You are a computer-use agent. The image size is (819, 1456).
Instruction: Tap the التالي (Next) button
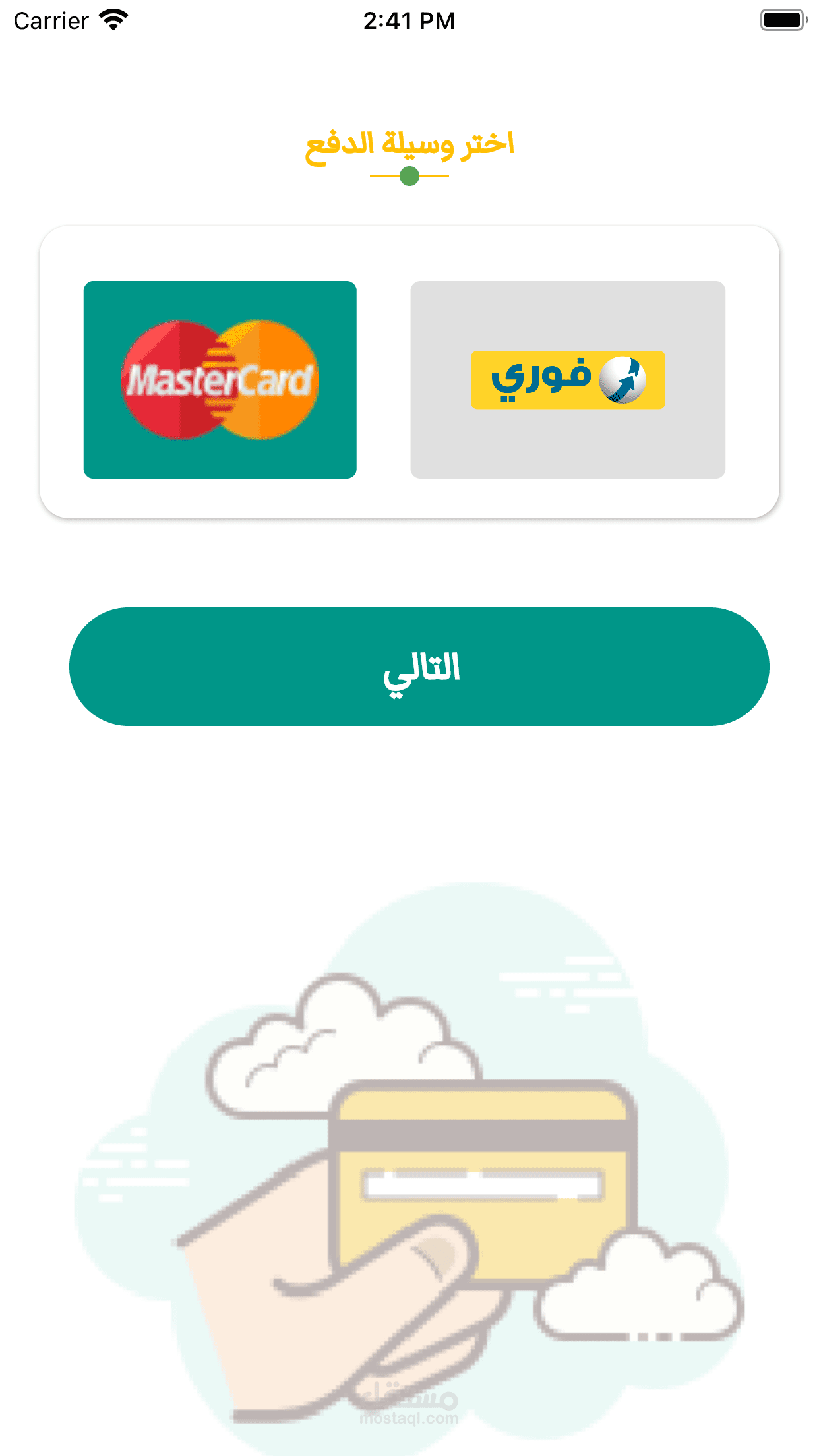click(x=419, y=667)
